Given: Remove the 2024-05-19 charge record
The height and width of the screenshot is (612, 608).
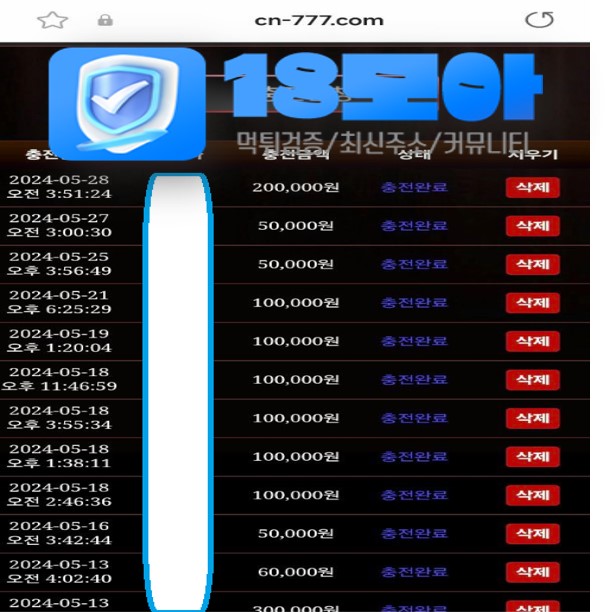Looking at the screenshot, I should [x=532, y=341].
